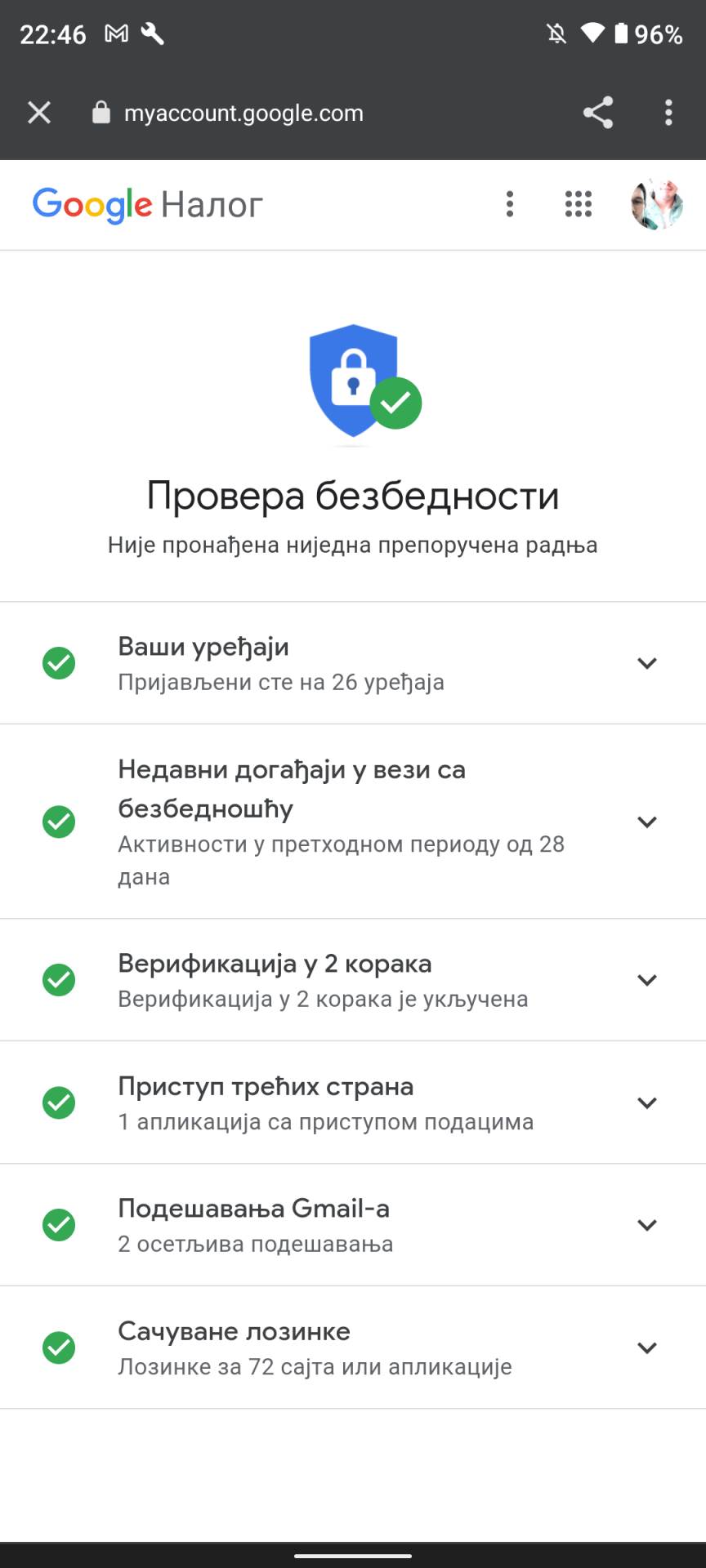Expand the Подешавања Gmail-а section
The height and width of the screenshot is (1568, 706).
(646, 1225)
